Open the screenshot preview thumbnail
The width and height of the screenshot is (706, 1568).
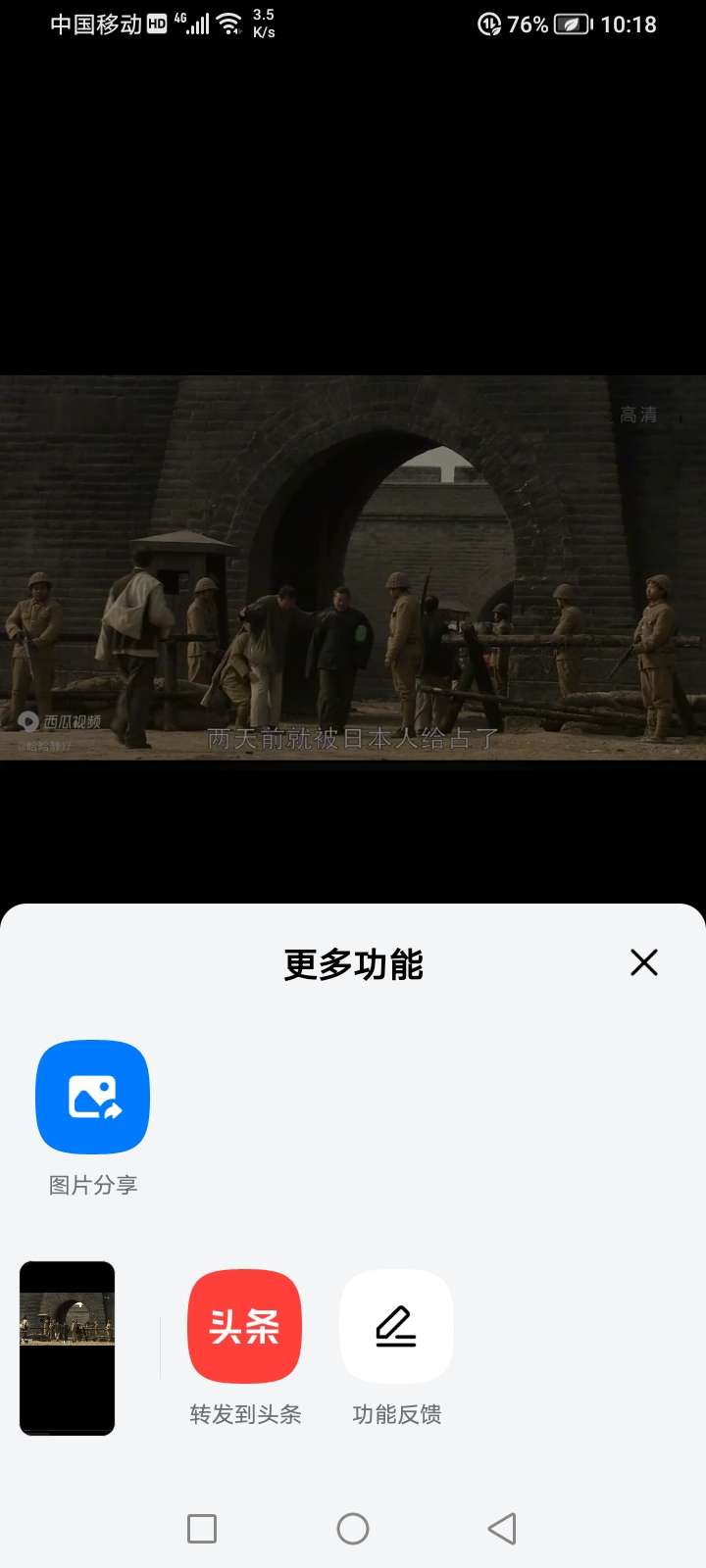(x=68, y=1348)
